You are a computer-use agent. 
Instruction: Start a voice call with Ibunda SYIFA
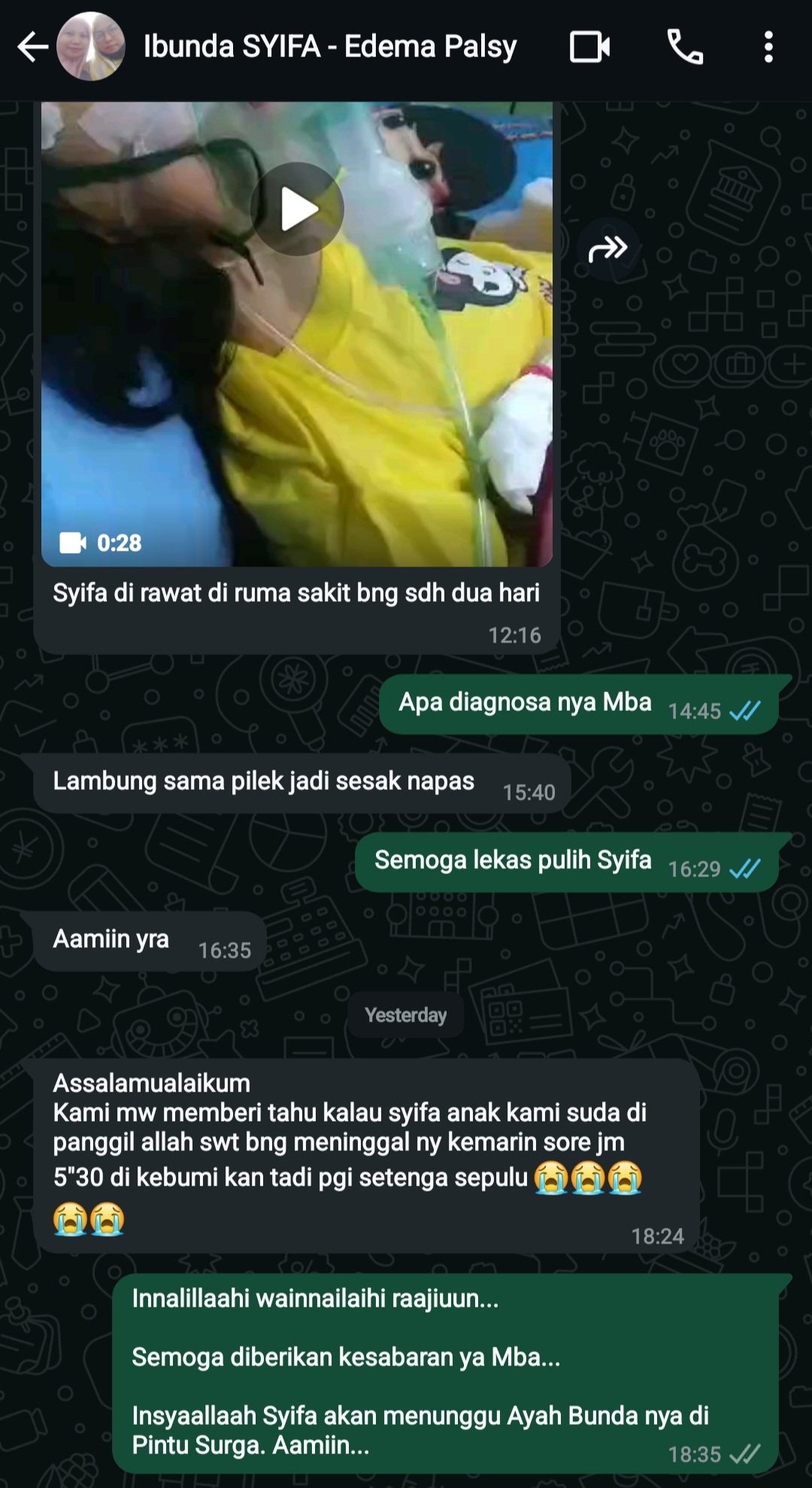point(685,47)
